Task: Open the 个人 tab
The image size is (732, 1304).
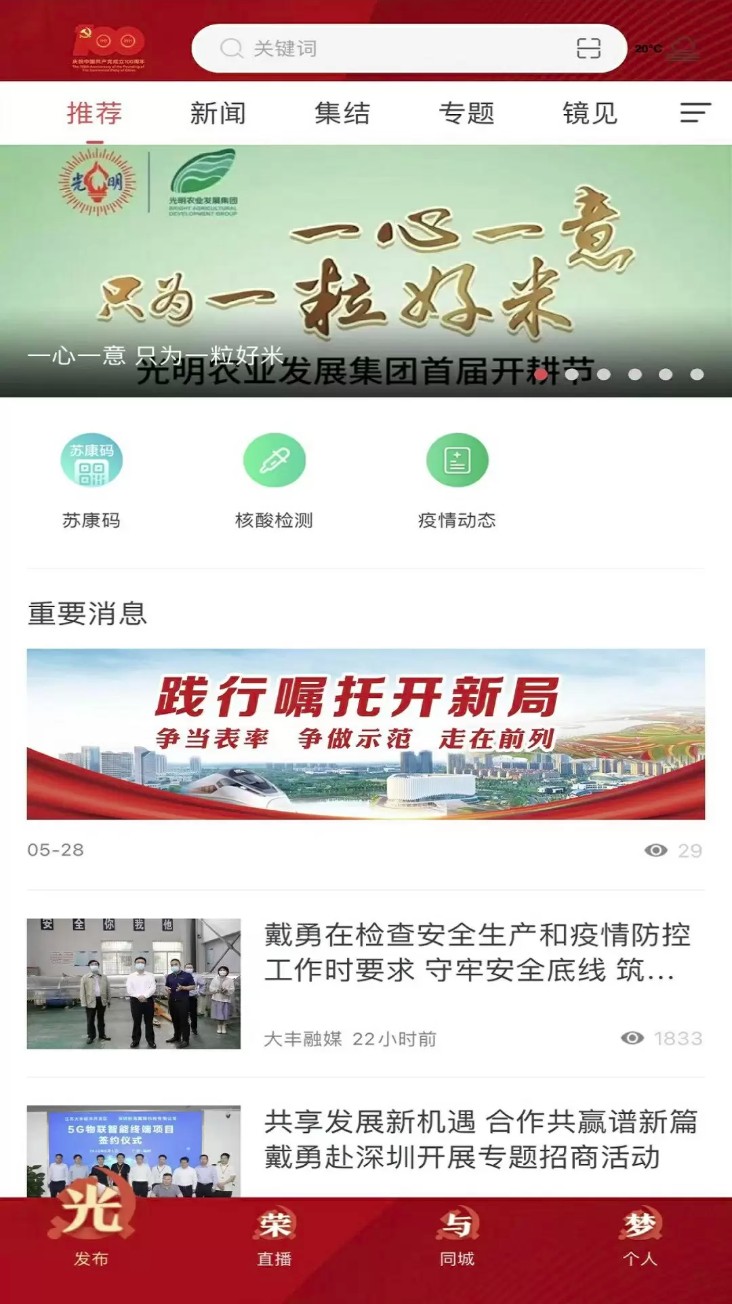Action: click(x=640, y=1237)
